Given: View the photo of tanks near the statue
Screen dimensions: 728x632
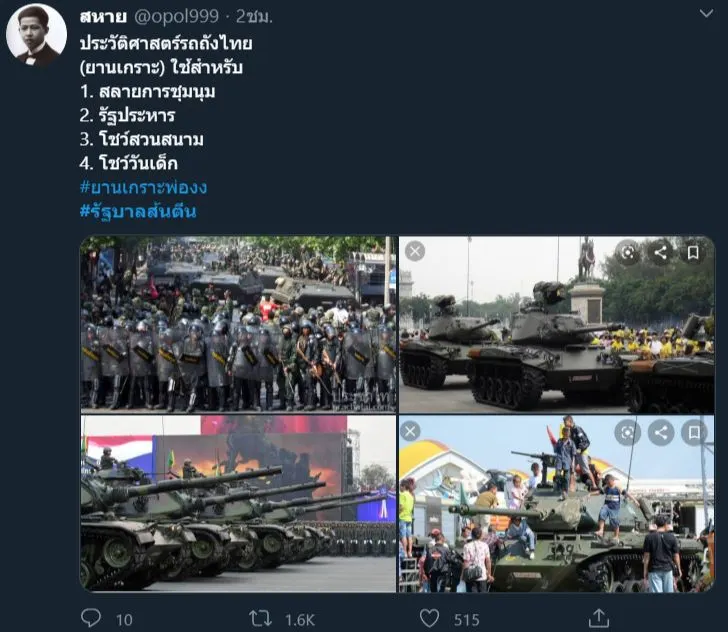Looking at the screenshot, I should (x=556, y=324).
